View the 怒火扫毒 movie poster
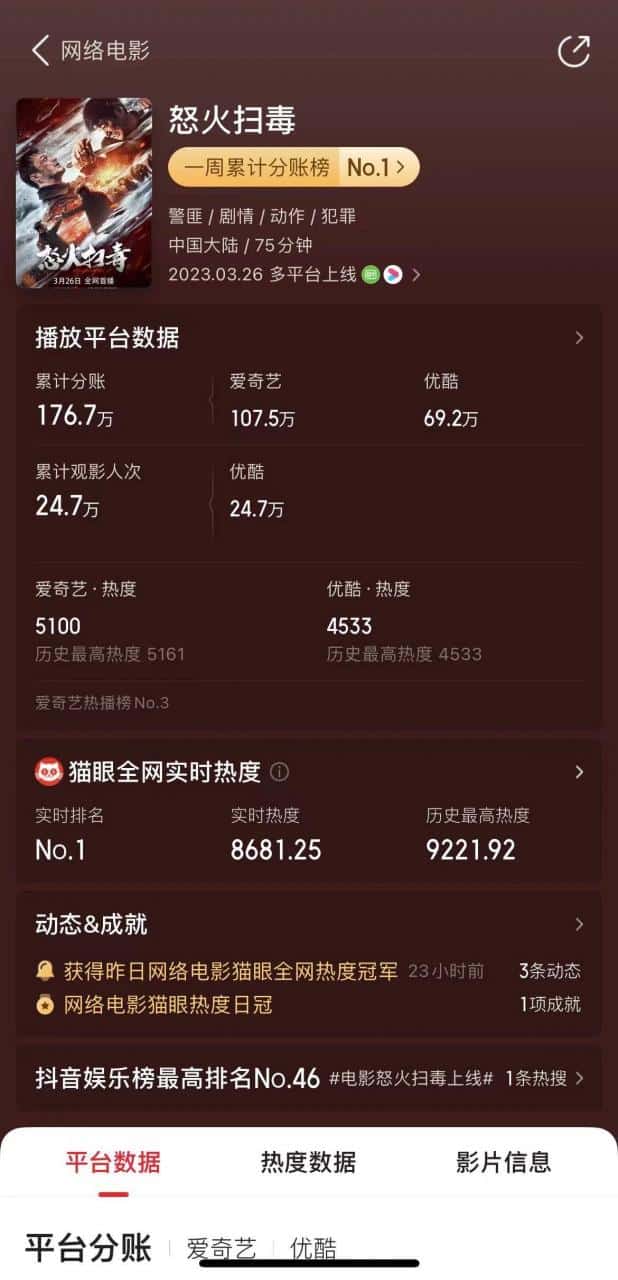The width and height of the screenshot is (618, 1280). 84,193
